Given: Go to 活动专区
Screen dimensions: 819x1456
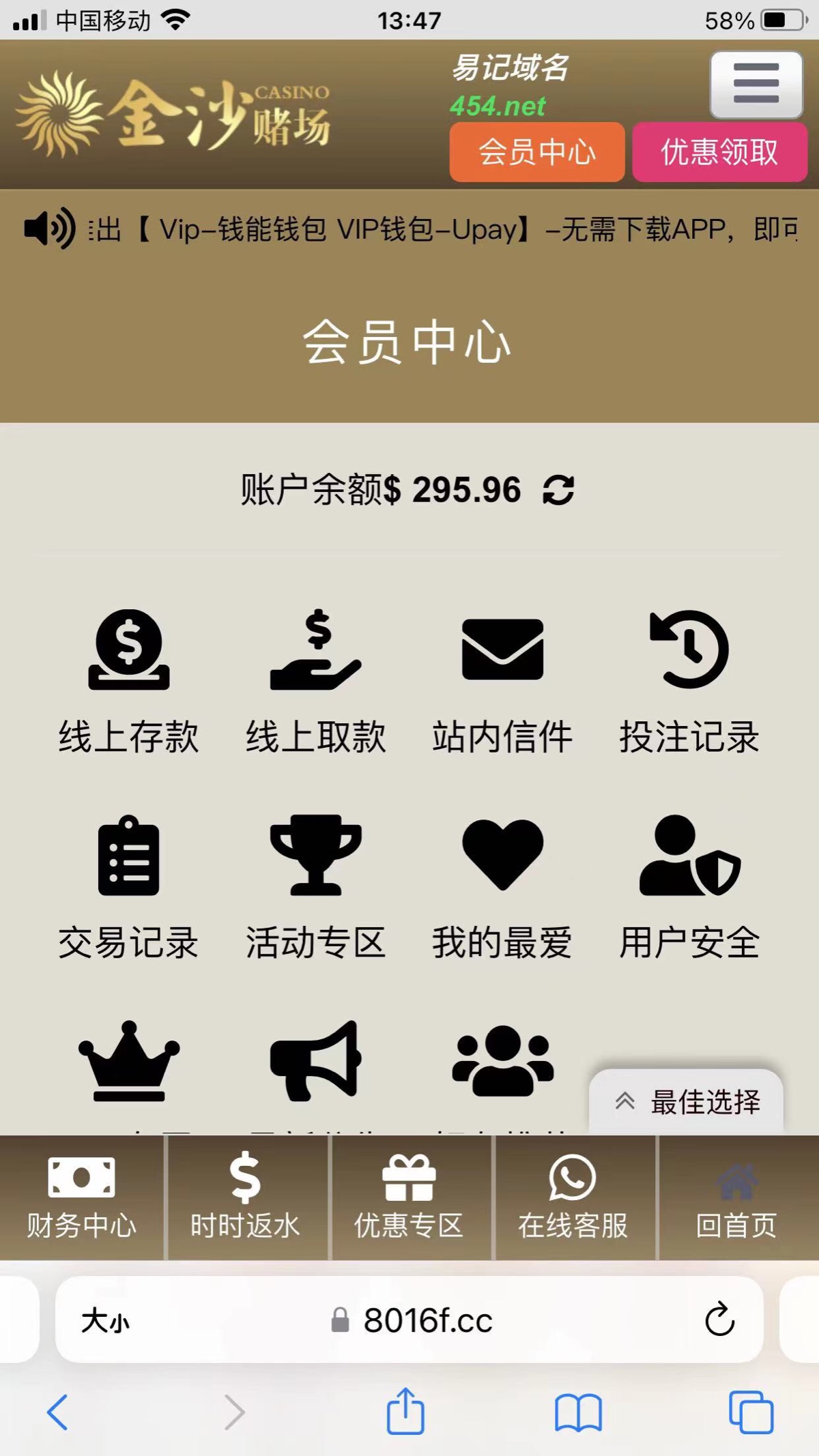Looking at the screenshot, I should (315, 886).
